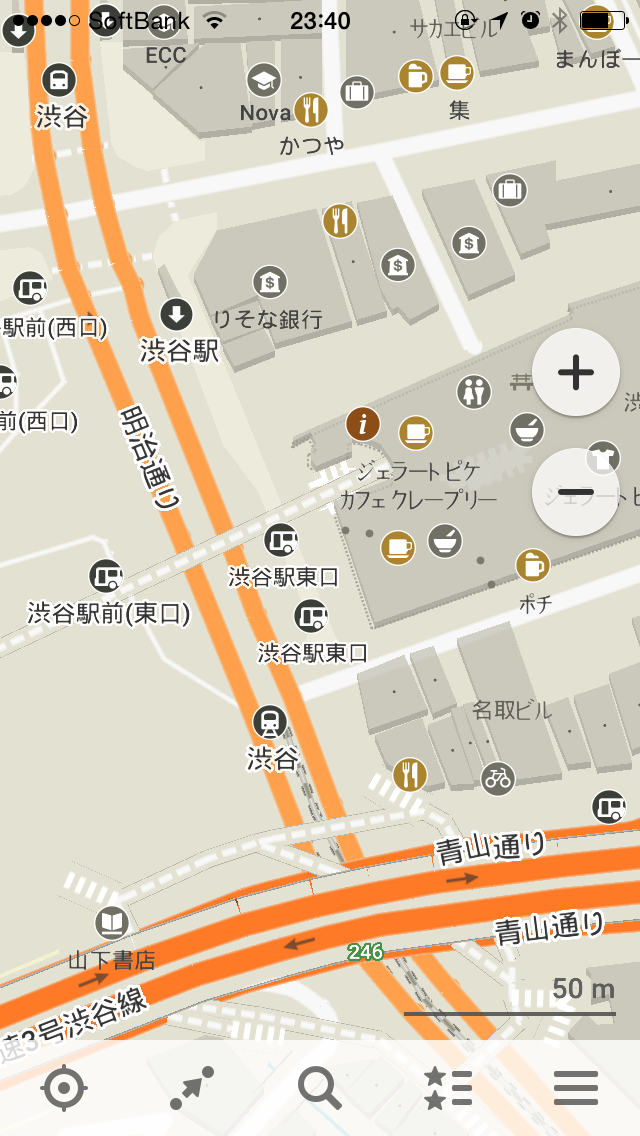The width and height of the screenshot is (640, 1136).
Task: Select the かつや restaurant marker
Action: 311,109
